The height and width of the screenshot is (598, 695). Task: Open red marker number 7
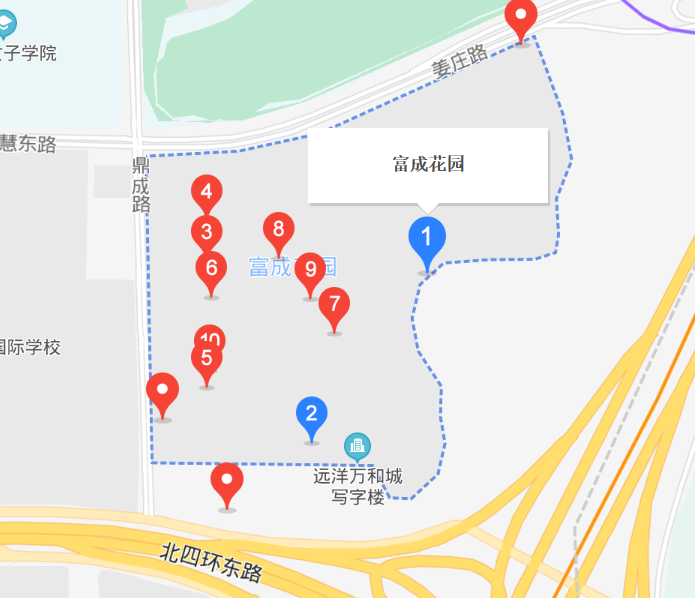pos(334,304)
